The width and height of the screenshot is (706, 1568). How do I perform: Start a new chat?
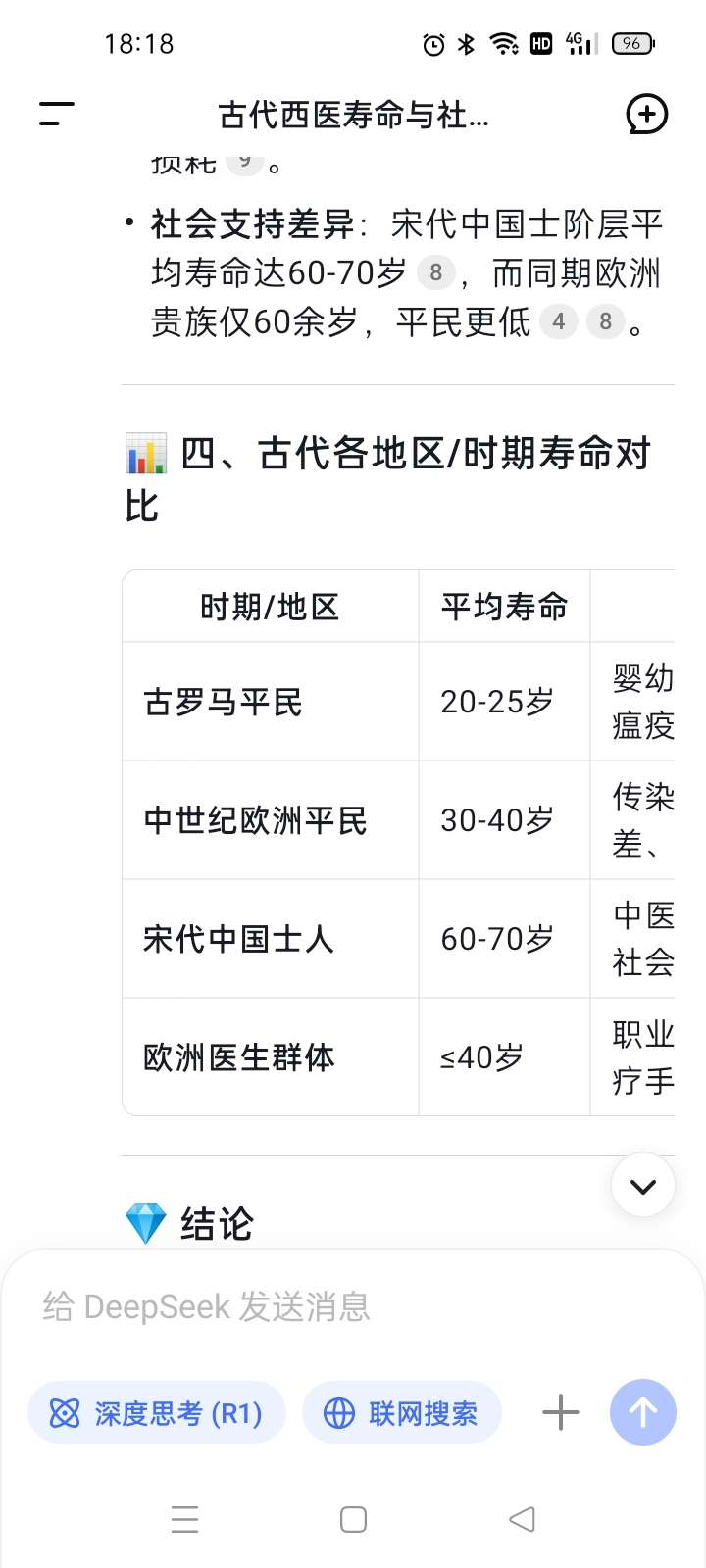[x=647, y=114]
